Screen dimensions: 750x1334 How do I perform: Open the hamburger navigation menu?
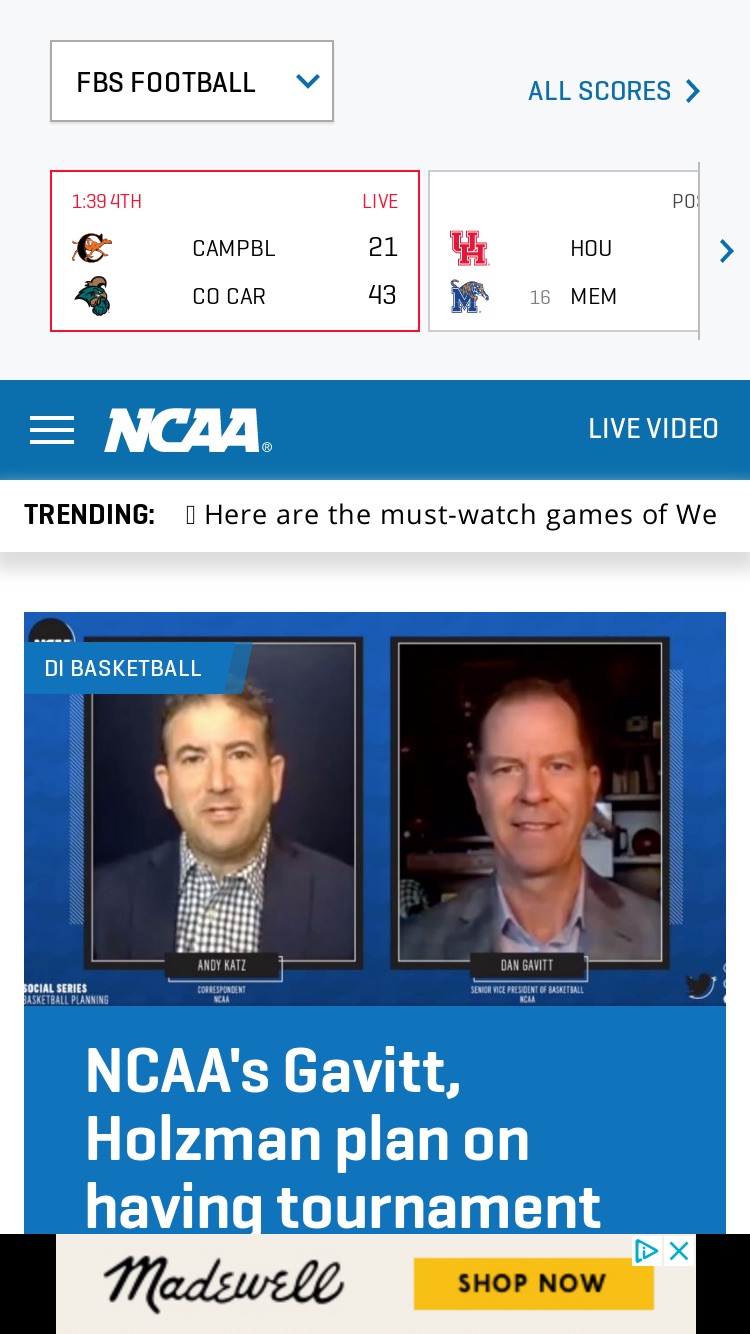tap(52, 430)
